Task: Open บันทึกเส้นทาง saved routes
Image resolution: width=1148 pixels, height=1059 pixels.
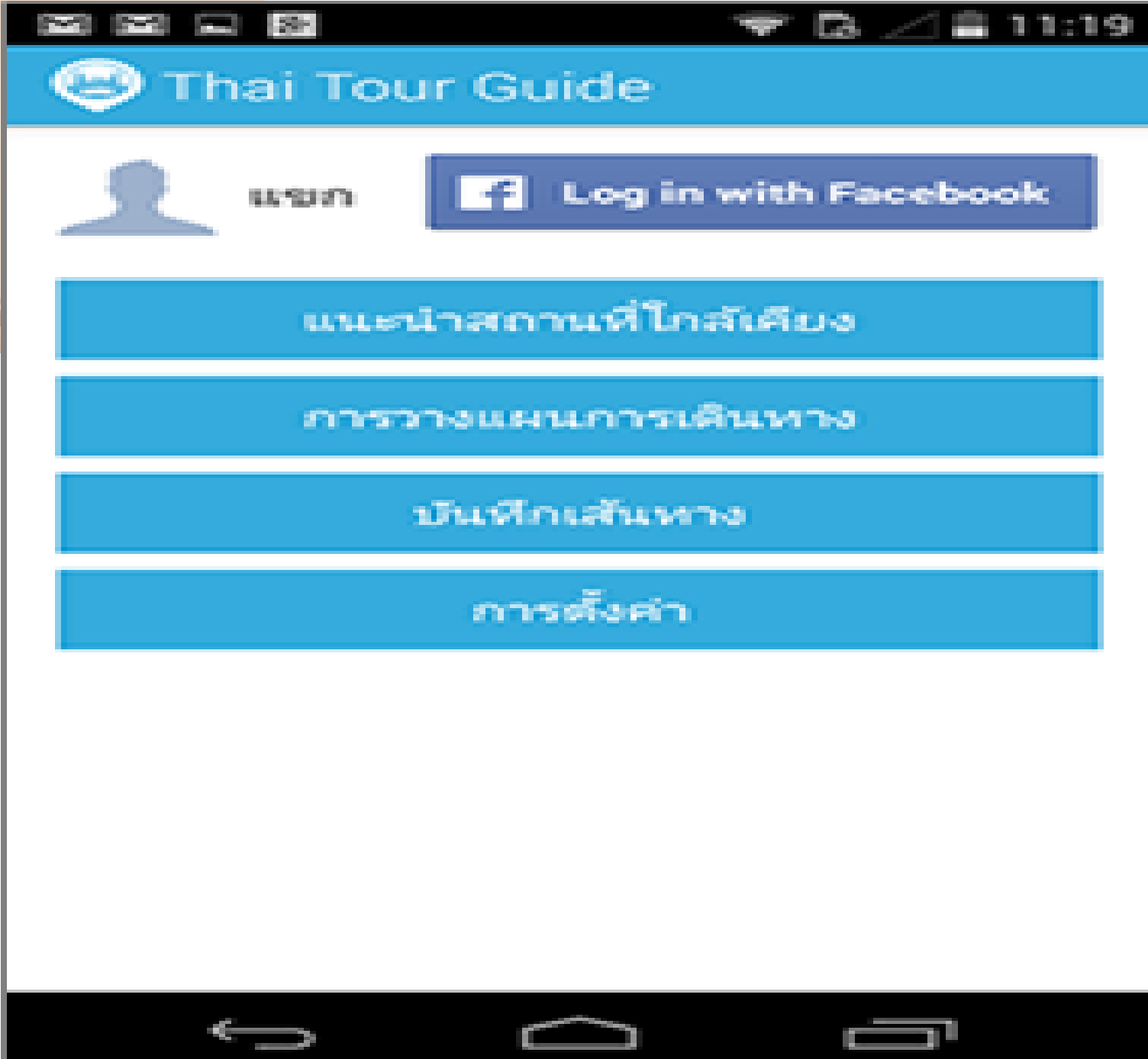Action: pos(579,513)
